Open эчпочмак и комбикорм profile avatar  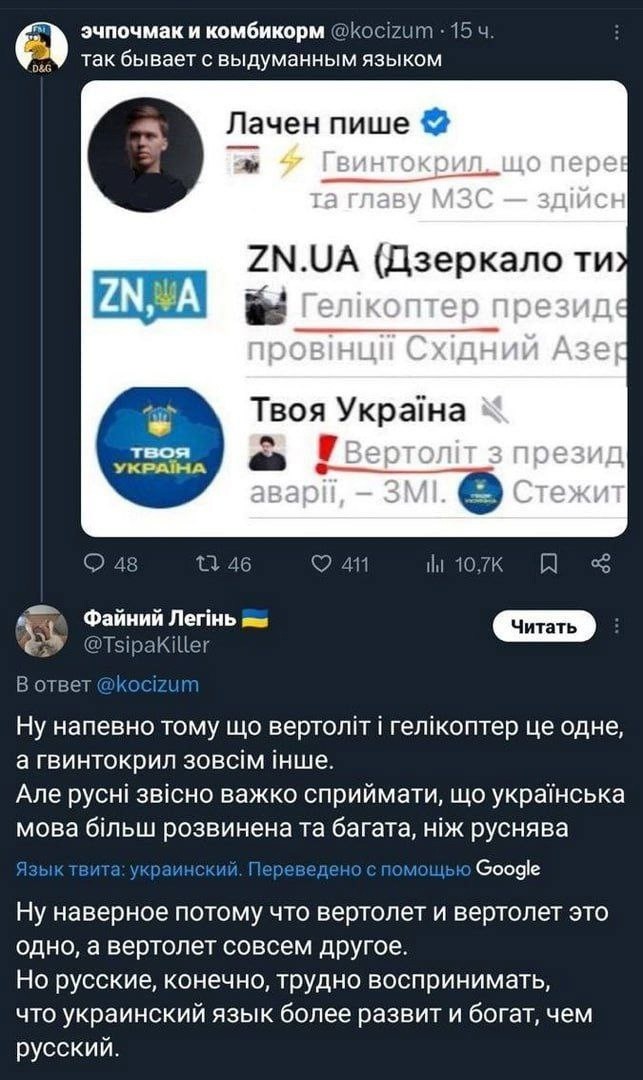41,46
